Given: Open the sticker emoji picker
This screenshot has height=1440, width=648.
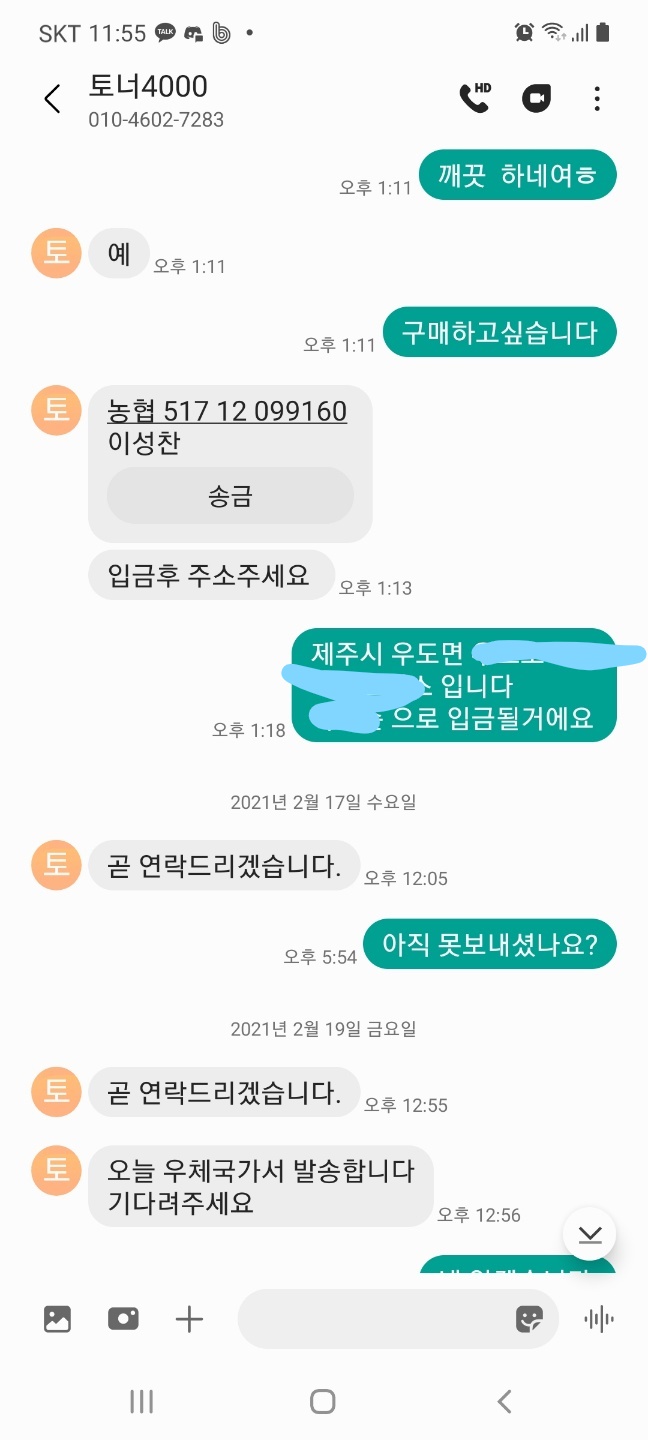Looking at the screenshot, I should coord(529,1319).
